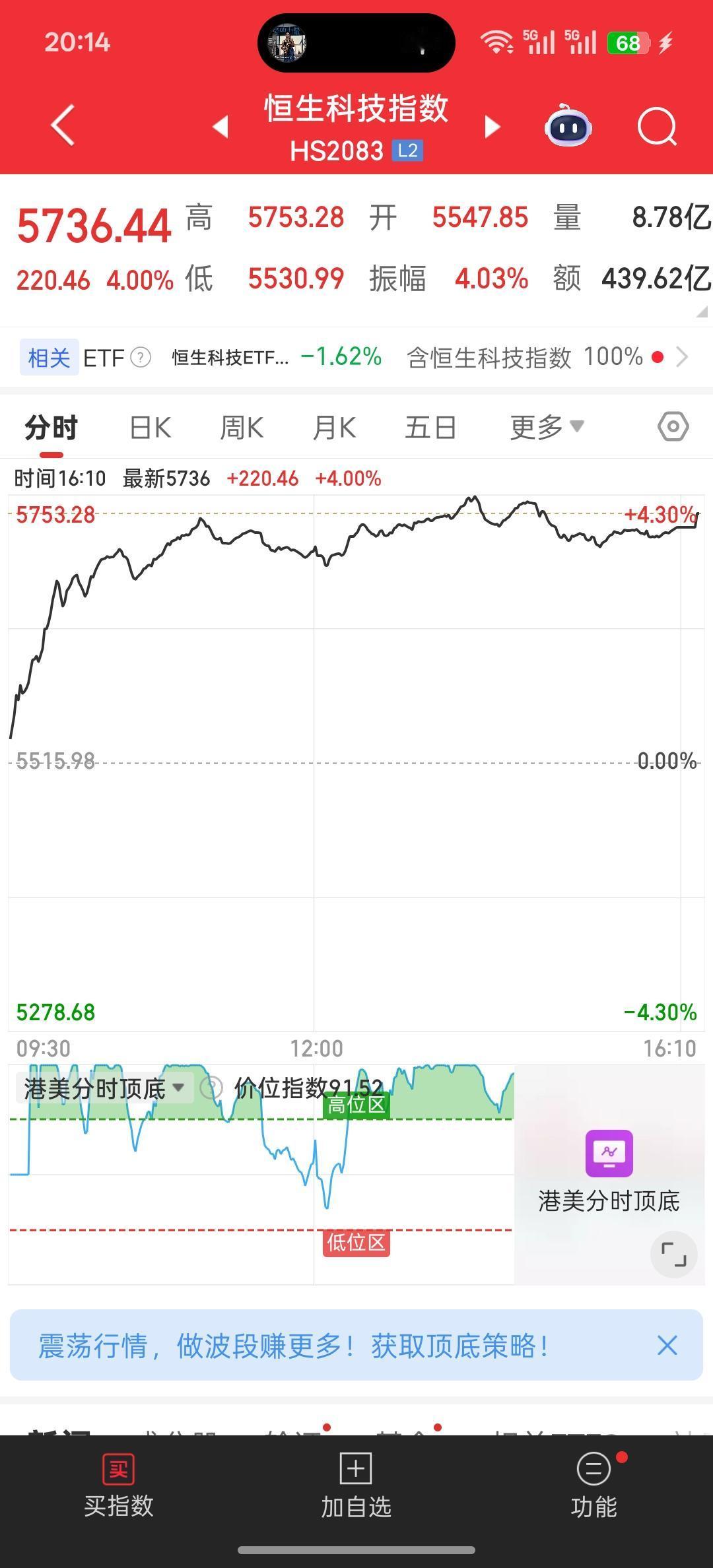Image resolution: width=713 pixels, height=1568 pixels.
Task: Expand the indicator chart to fullscreen
Action: pos(673,1254)
